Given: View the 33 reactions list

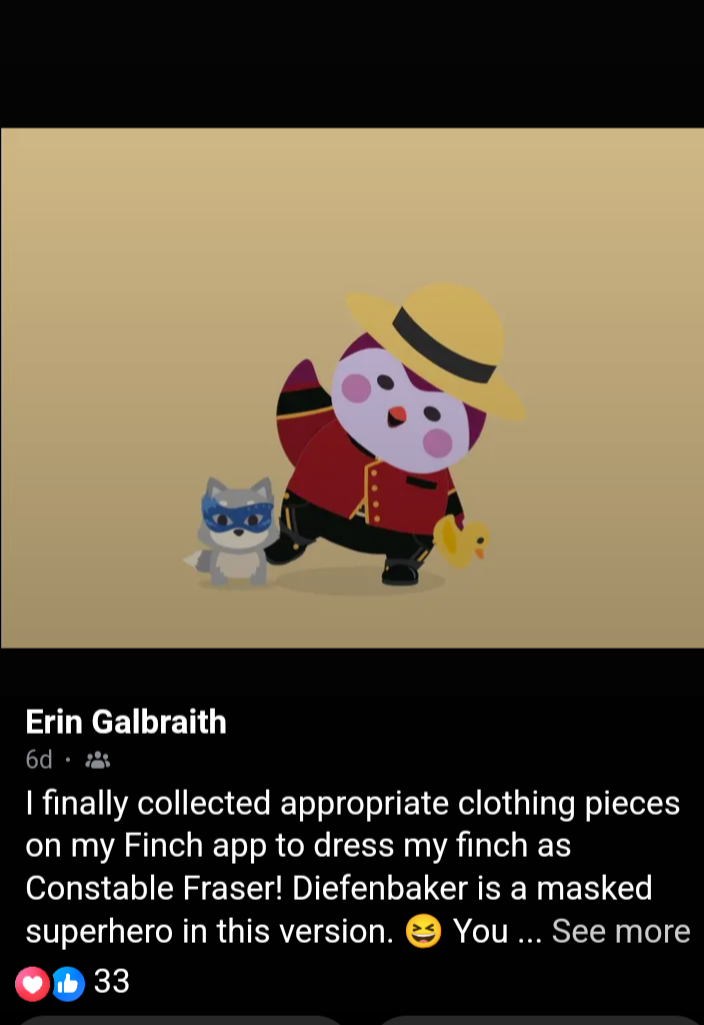Looking at the screenshot, I should click(74, 982).
